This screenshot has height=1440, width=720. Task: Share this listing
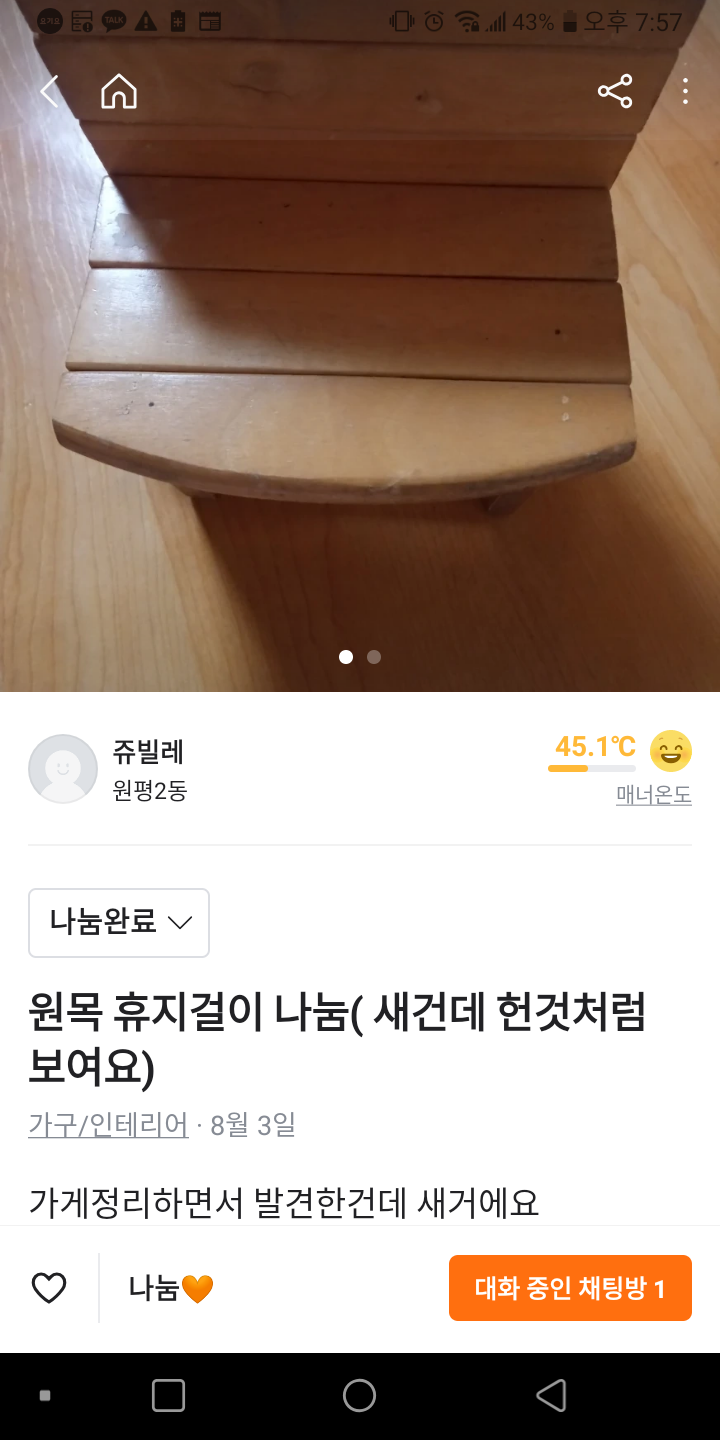point(615,92)
